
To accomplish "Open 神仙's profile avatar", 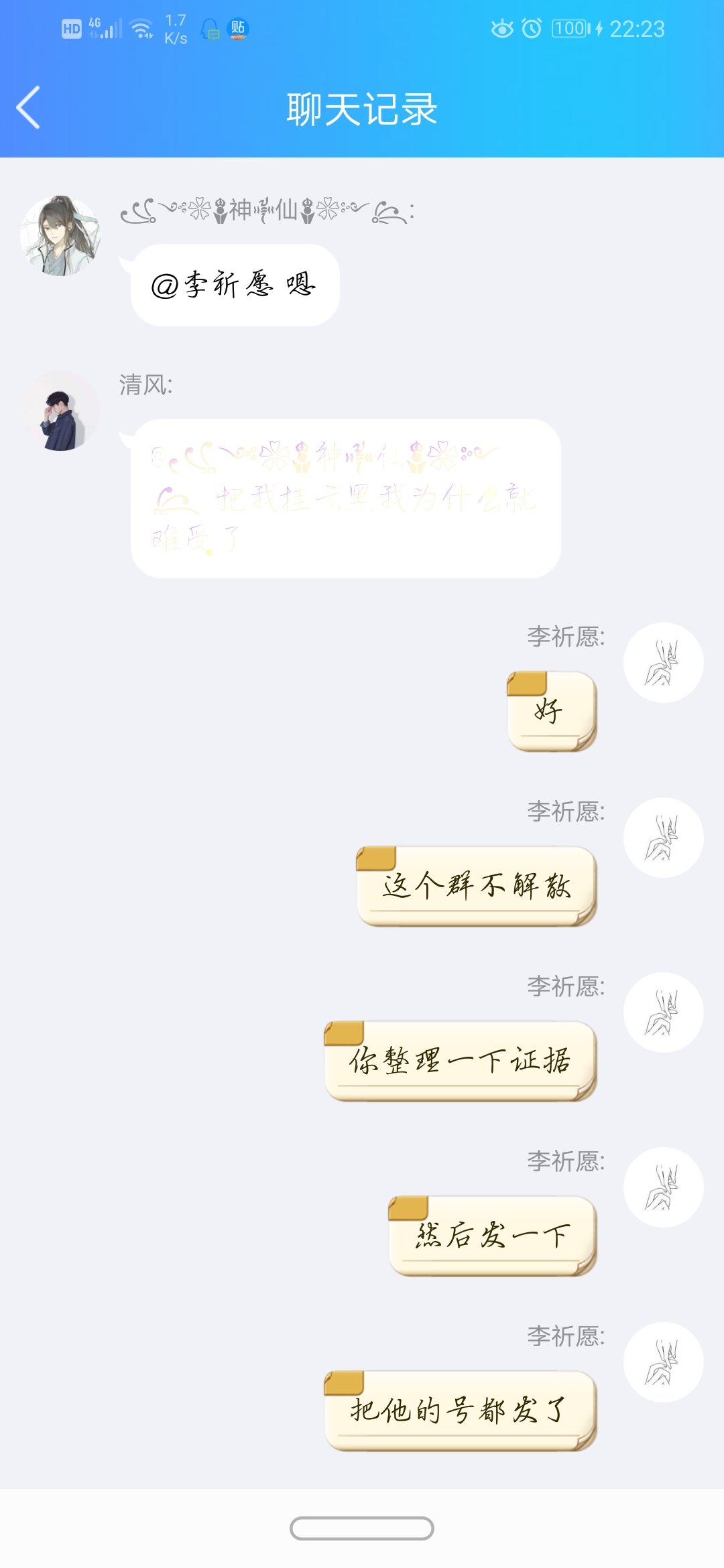I will pos(60,236).
